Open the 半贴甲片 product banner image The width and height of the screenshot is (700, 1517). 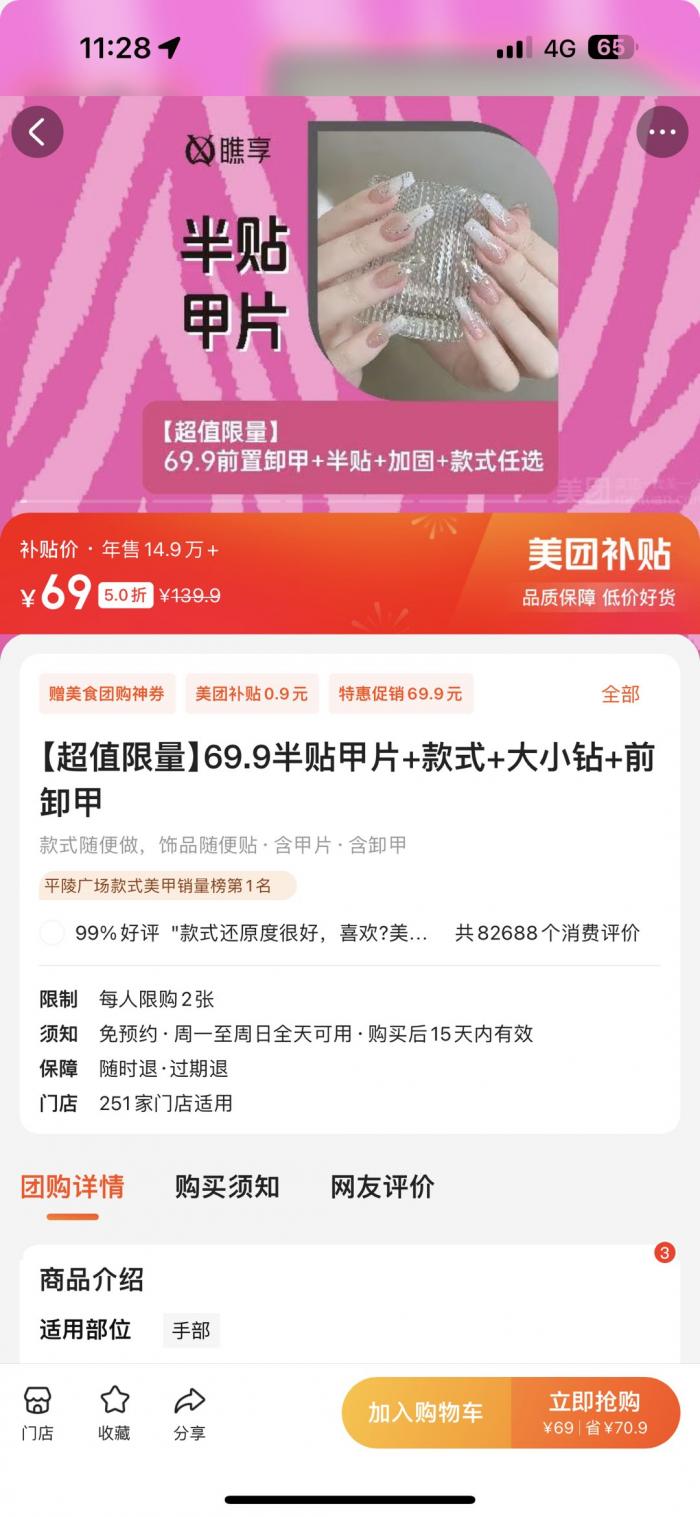click(350, 300)
